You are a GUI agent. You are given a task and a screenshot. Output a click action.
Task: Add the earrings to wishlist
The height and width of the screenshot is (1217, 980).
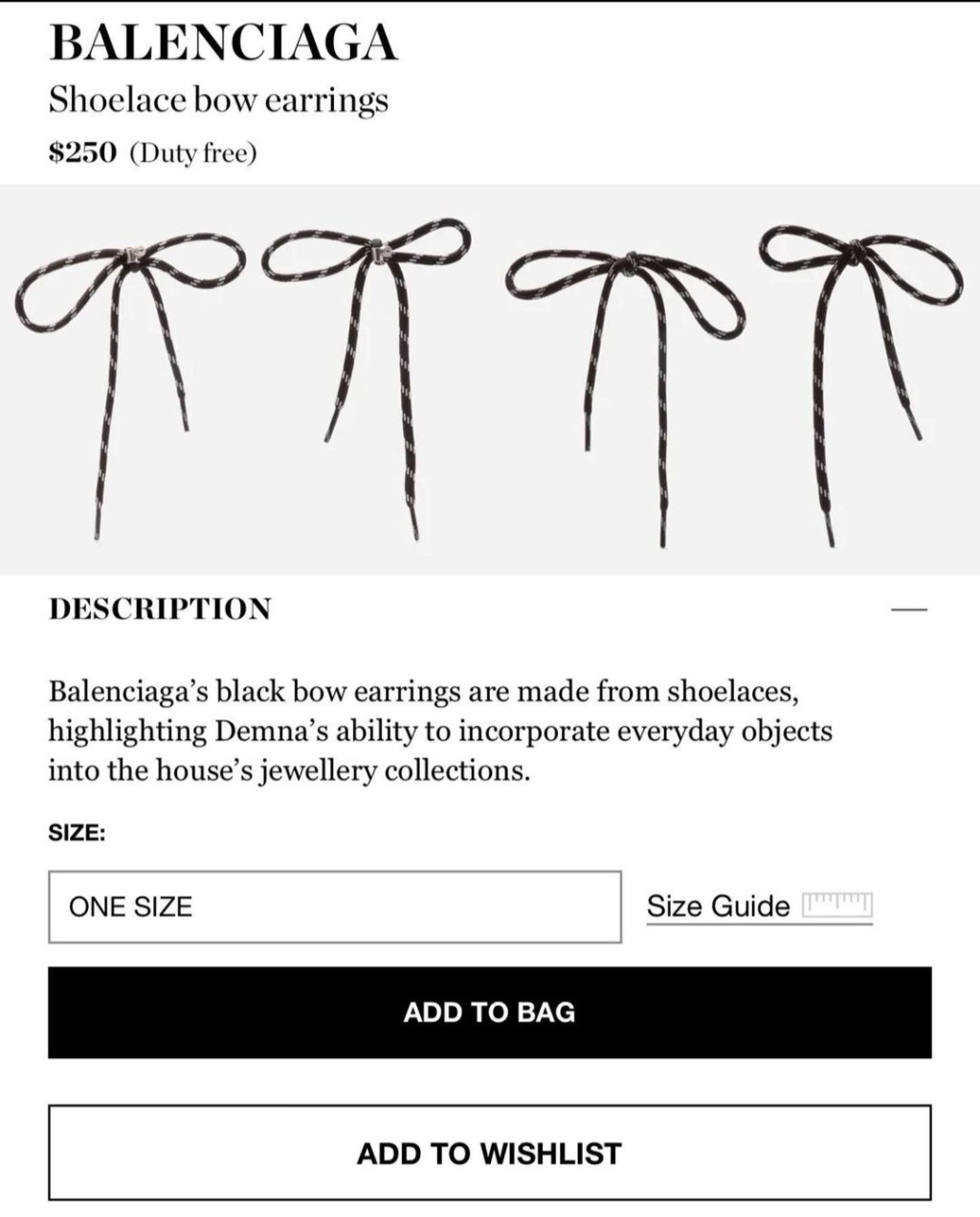[489, 1153]
